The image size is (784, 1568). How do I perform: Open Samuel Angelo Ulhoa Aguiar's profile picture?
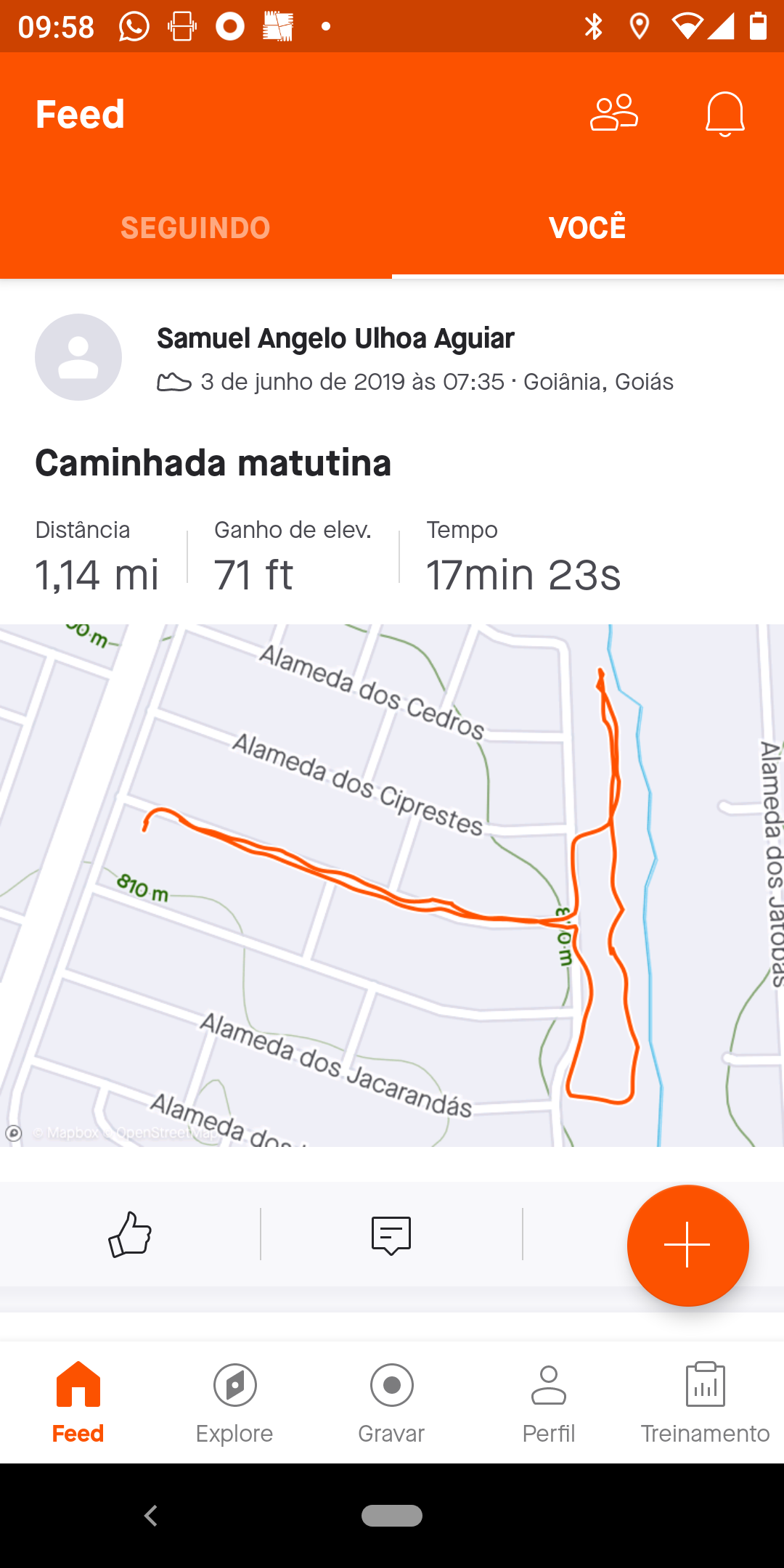tap(78, 357)
